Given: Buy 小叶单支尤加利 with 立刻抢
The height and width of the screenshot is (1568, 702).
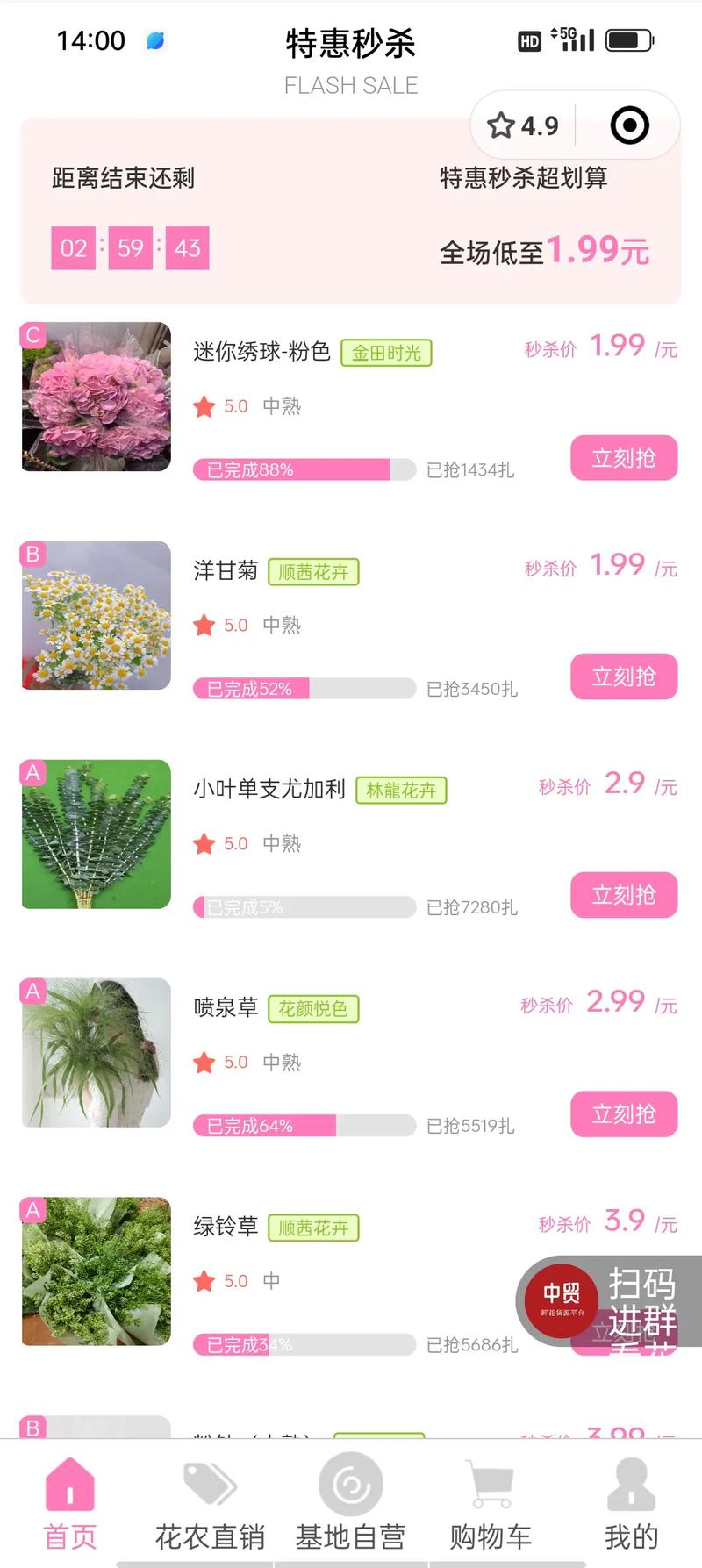Looking at the screenshot, I should [624, 895].
